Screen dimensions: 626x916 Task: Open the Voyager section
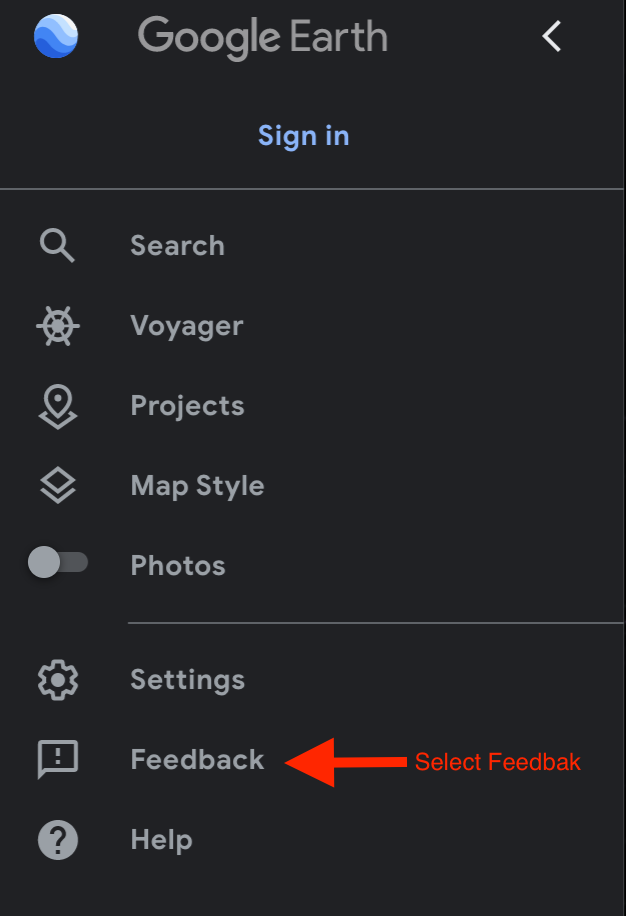coord(186,325)
